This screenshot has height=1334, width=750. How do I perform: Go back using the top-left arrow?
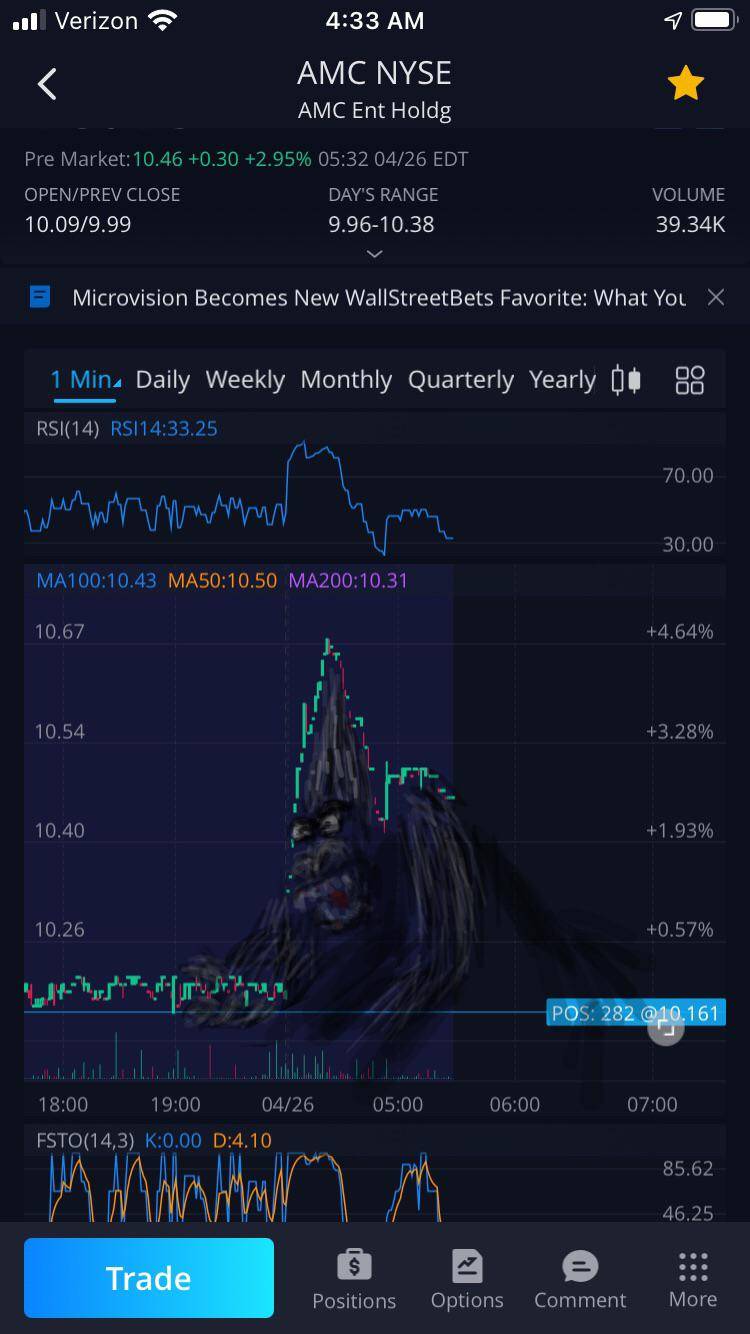point(47,84)
